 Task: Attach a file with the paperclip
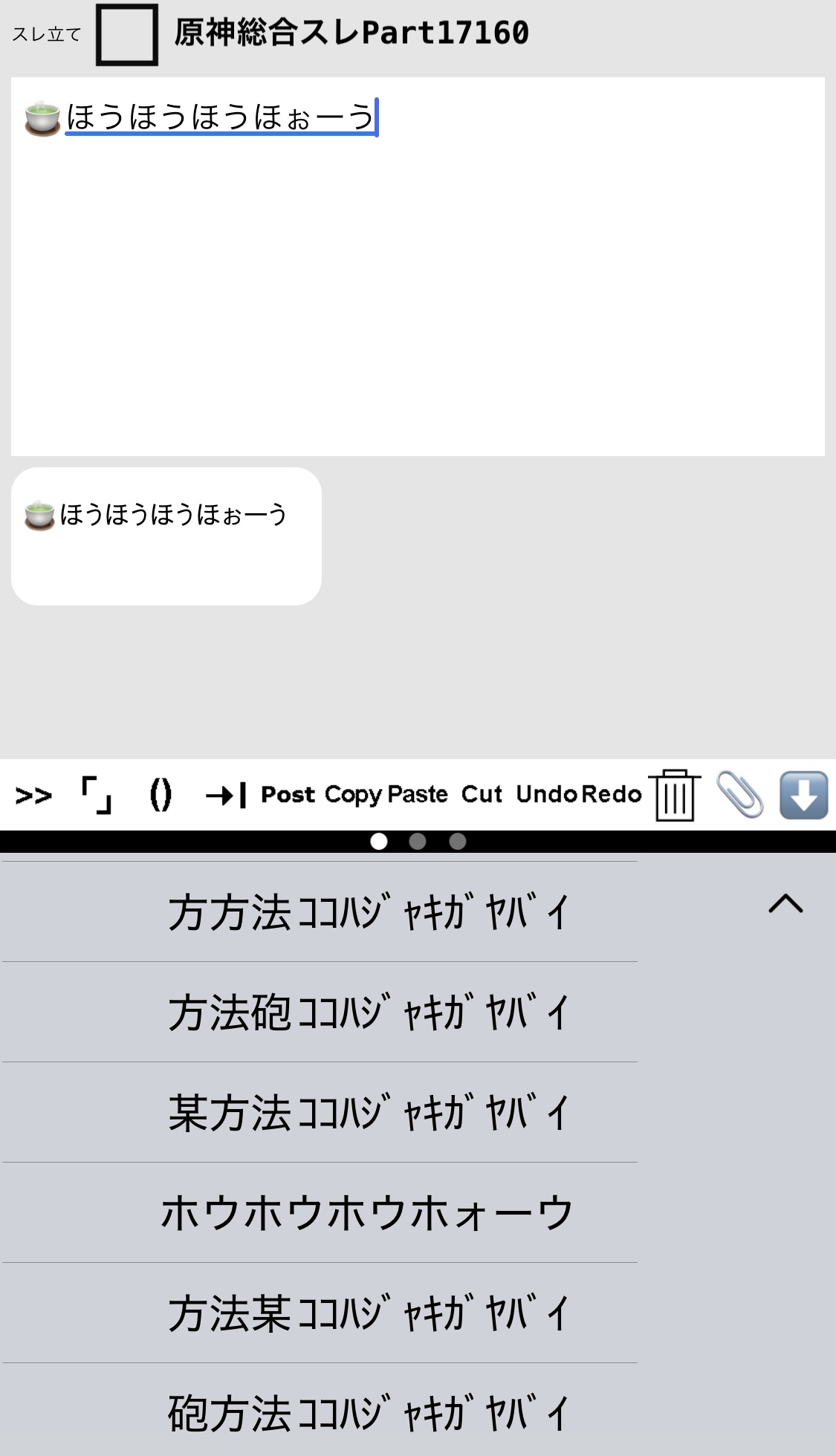[739, 795]
